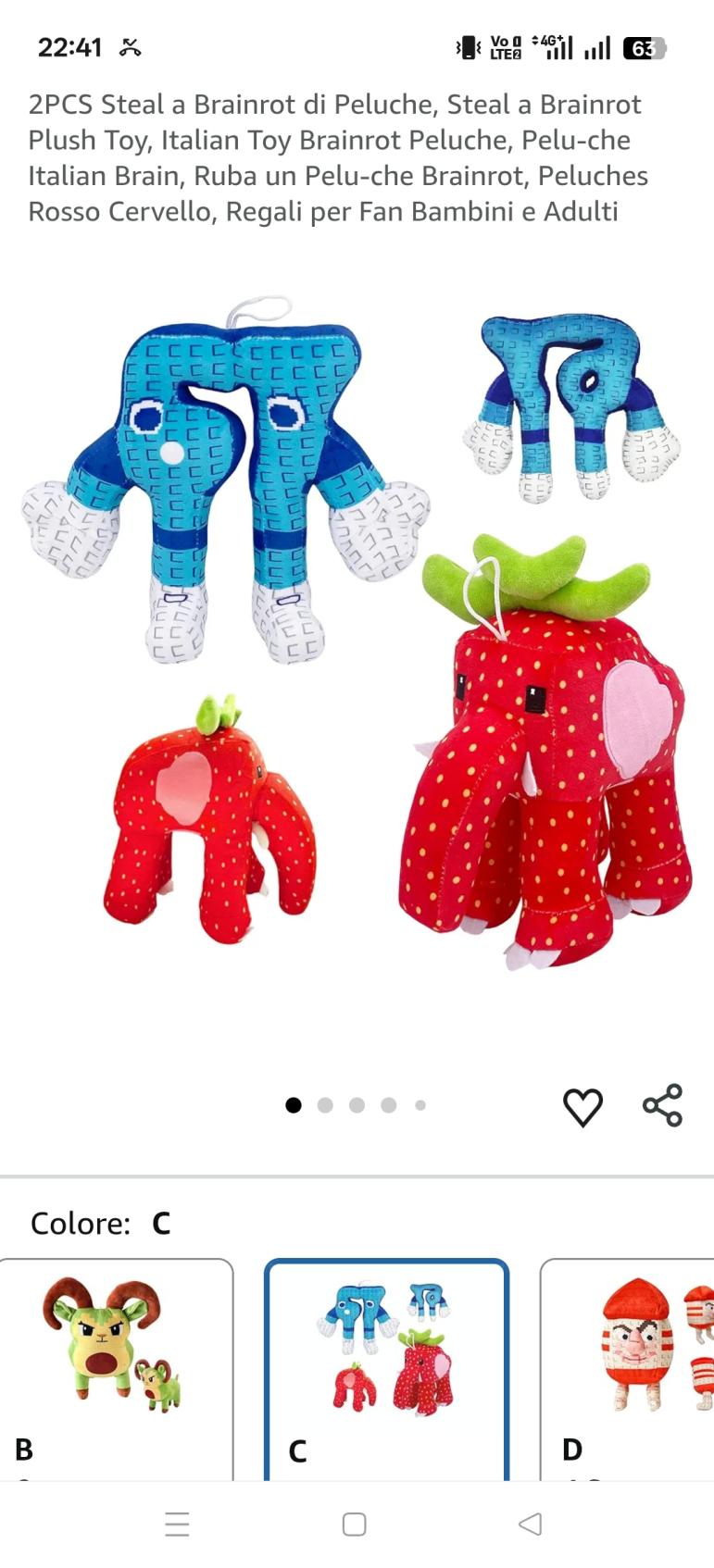This screenshot has width=714, height=1568.
Task: Go back with system back button
Action: tap(530, 1524)
